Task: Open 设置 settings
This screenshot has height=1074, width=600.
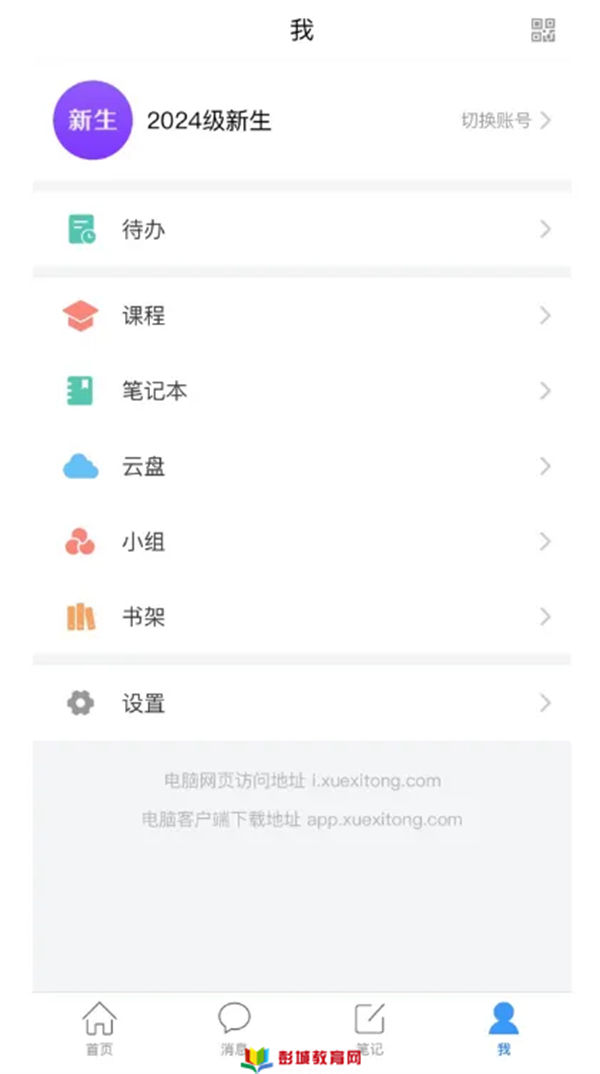Action: click(301, 703)
